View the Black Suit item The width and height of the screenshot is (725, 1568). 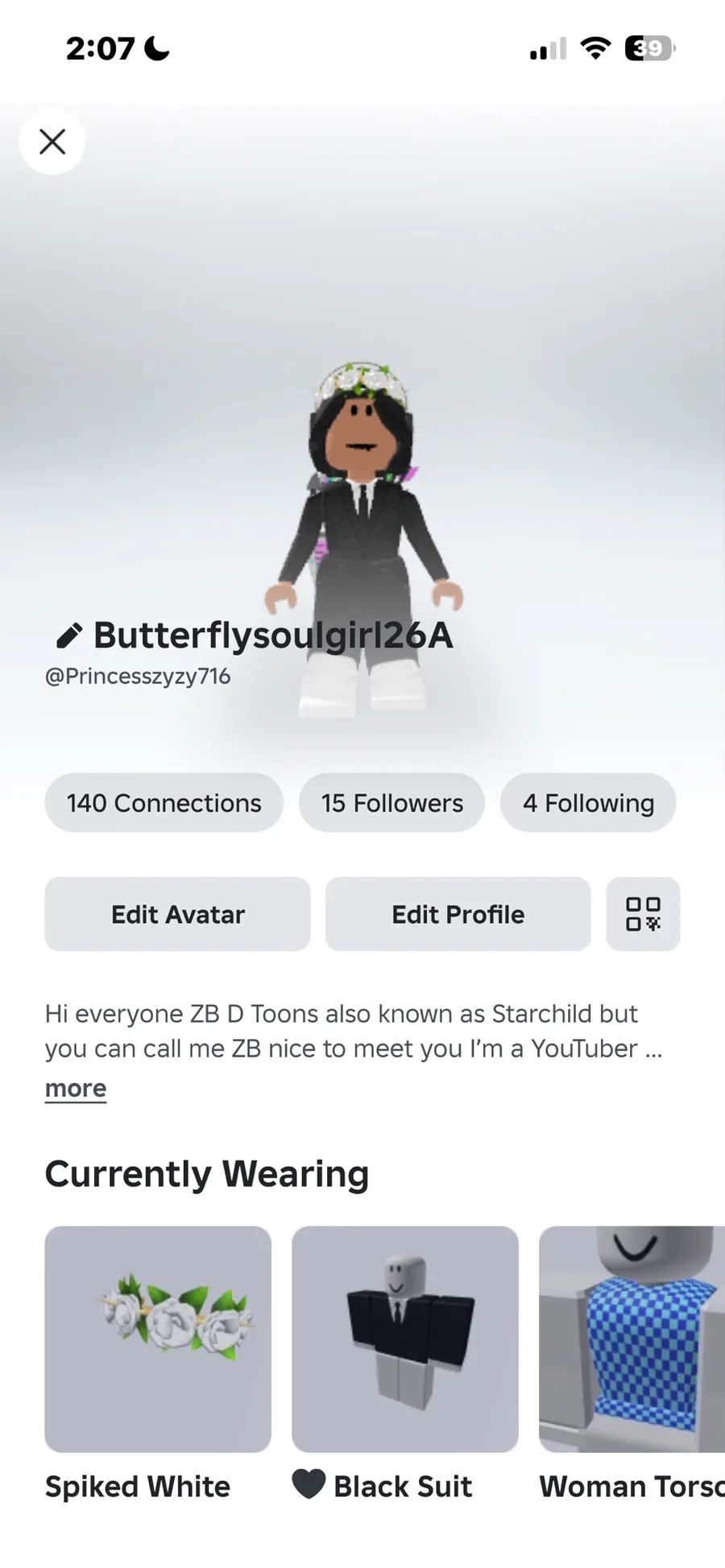point(404,1338)
